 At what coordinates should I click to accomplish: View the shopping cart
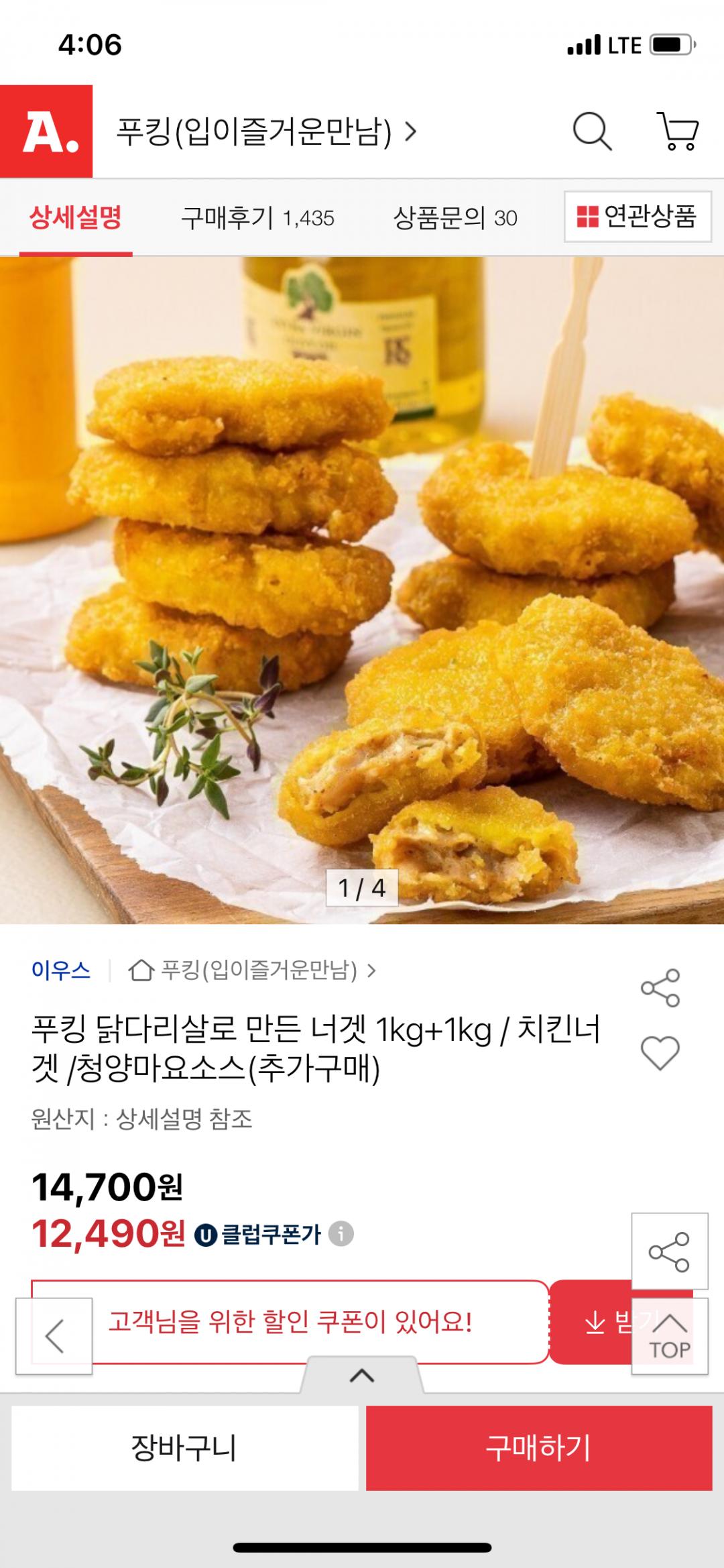pyautogui.click(x=678, y=131)
